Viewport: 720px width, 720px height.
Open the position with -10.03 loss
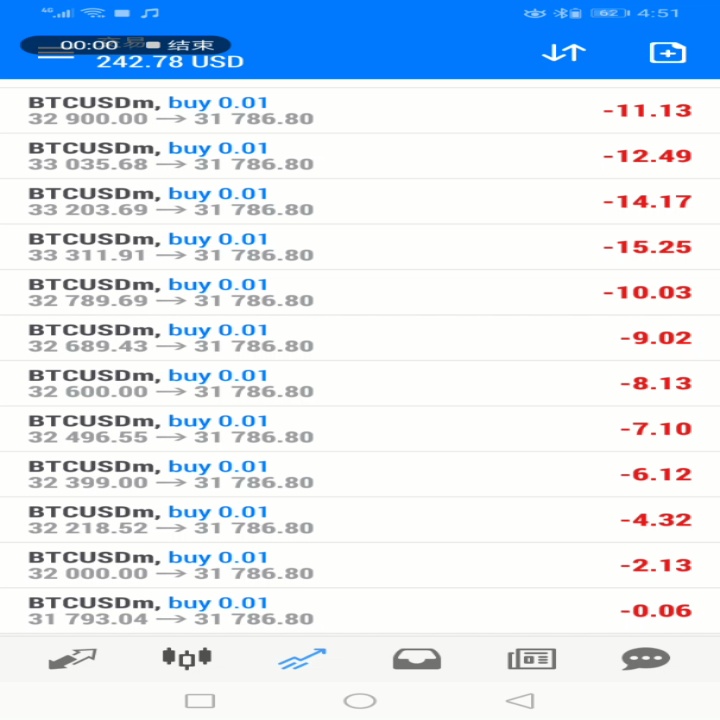point(360,292)
